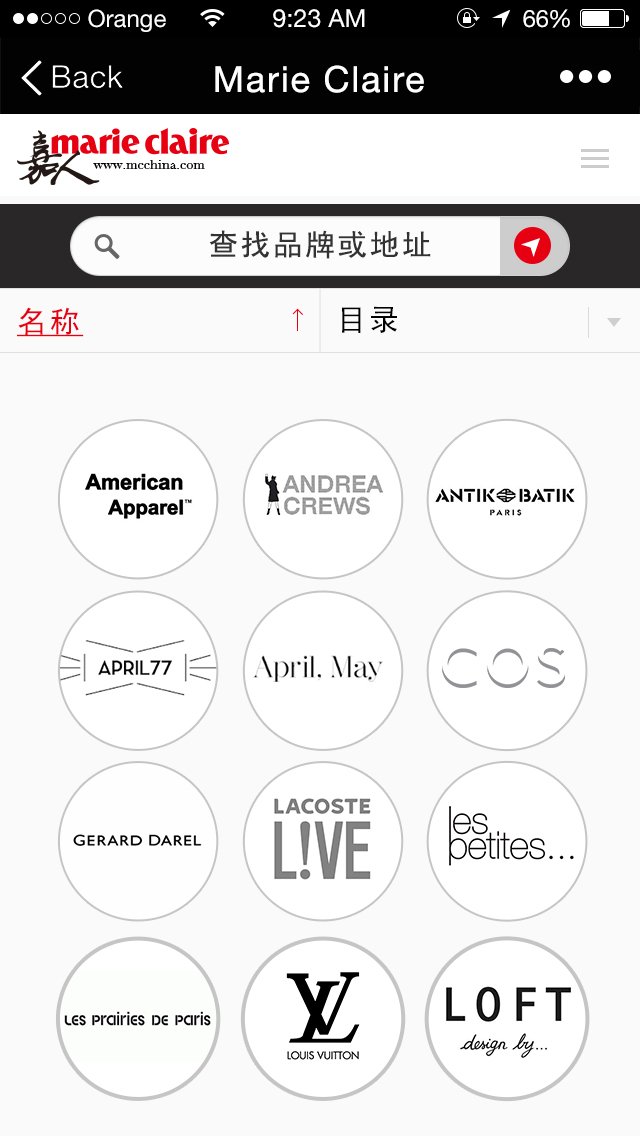Open the American Apparel brand
Viewport: 640px width, 1136px height.
coord(138,498)
